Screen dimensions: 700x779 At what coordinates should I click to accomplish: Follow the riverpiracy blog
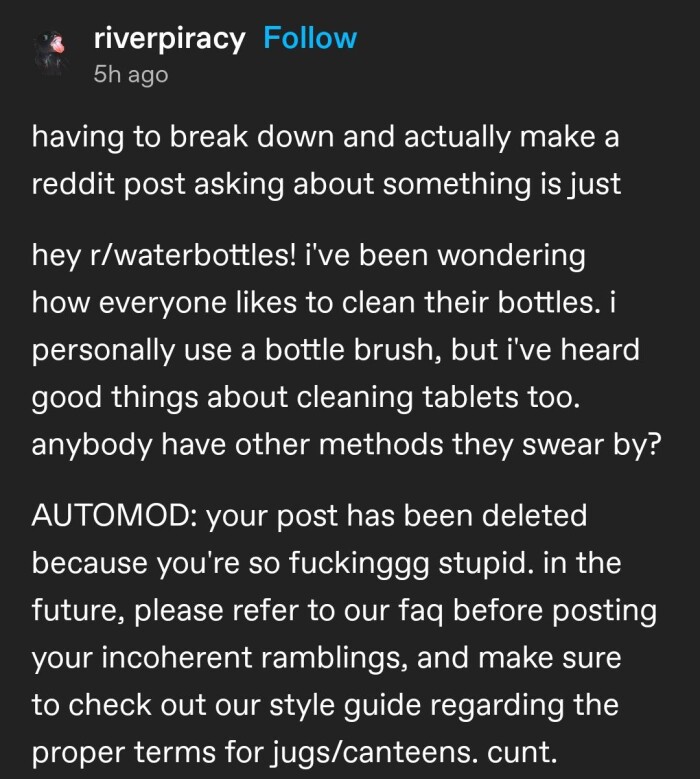pyautogui.click(x=309, y=38)
